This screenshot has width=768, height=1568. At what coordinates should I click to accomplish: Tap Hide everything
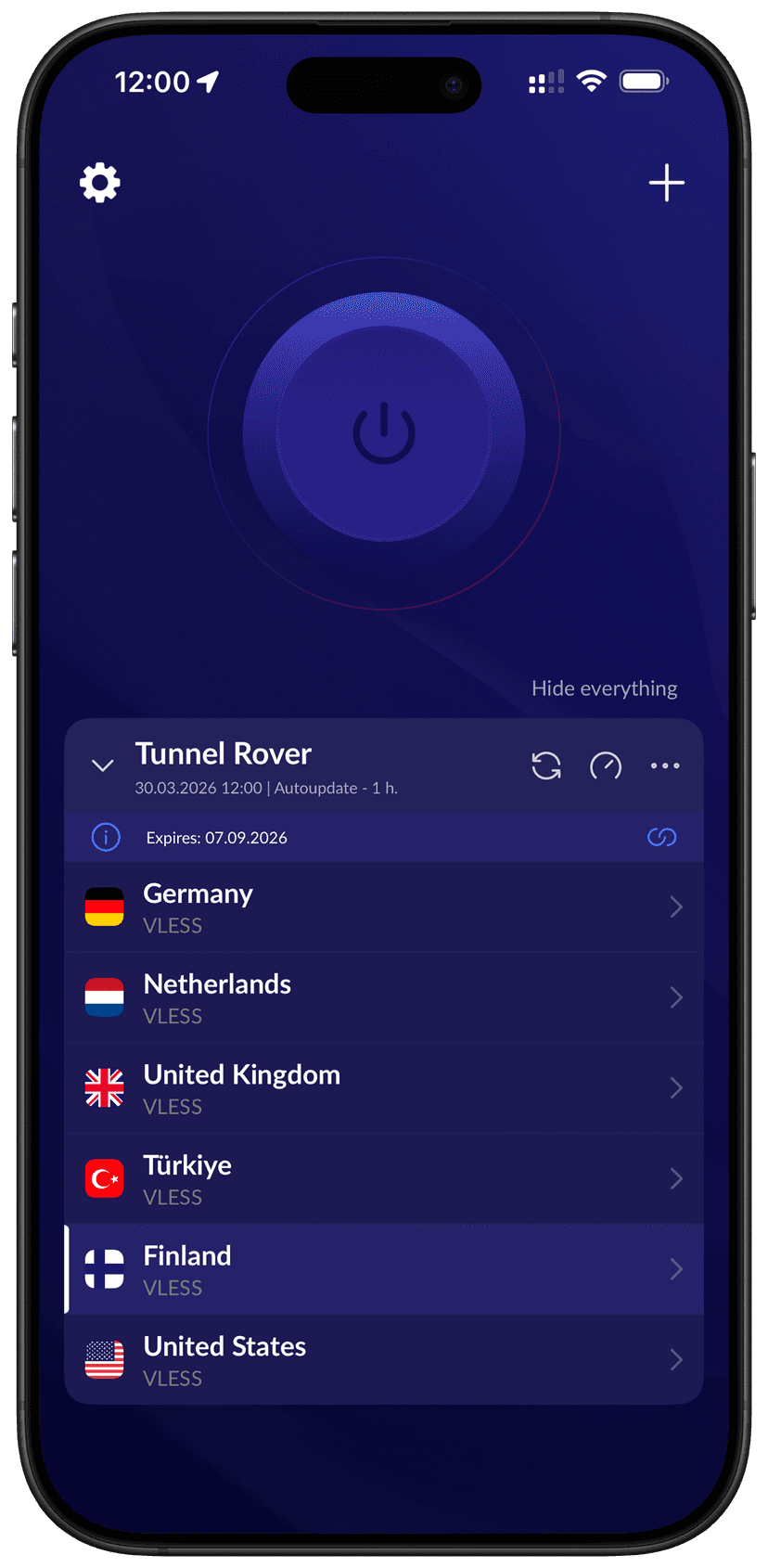pyautogui.click(x=604, y=688)
